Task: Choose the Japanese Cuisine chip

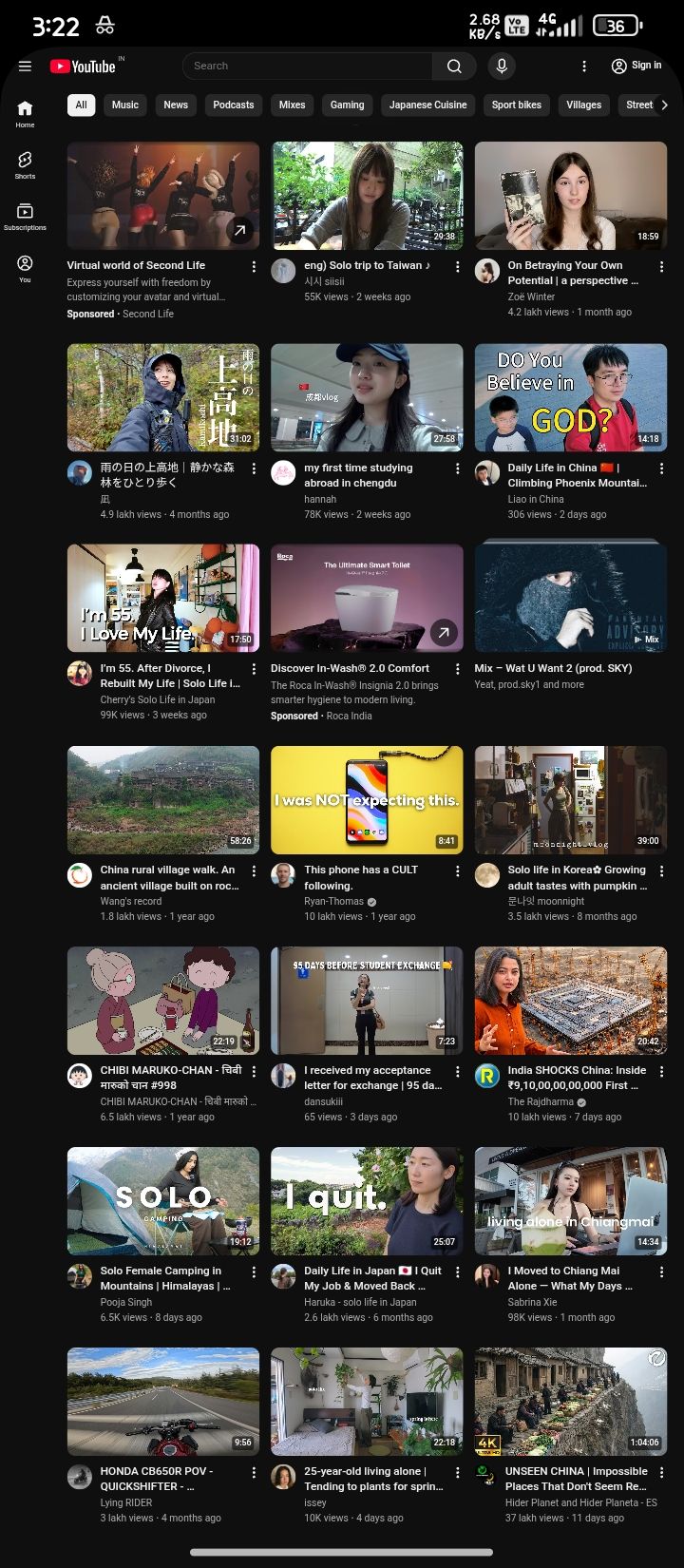Action: click(x=427, y=105)
